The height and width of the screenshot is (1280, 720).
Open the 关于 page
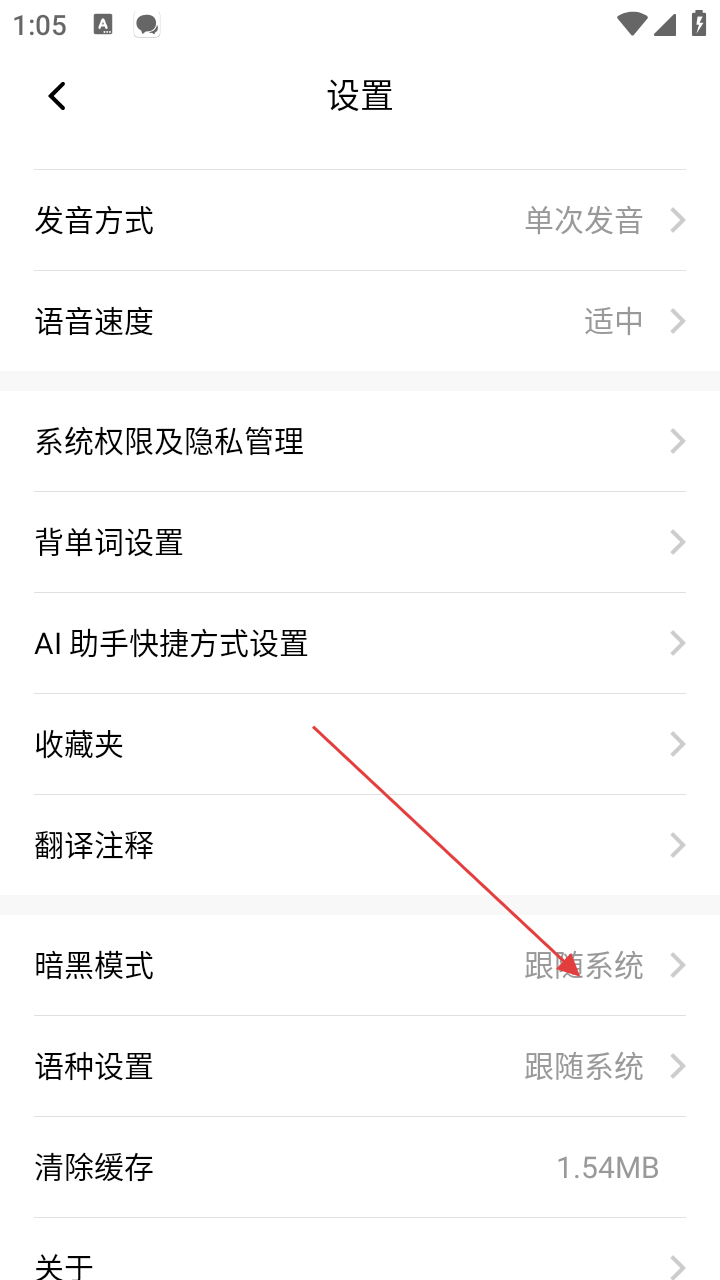pyautogui.click(x=360, y=1262)
